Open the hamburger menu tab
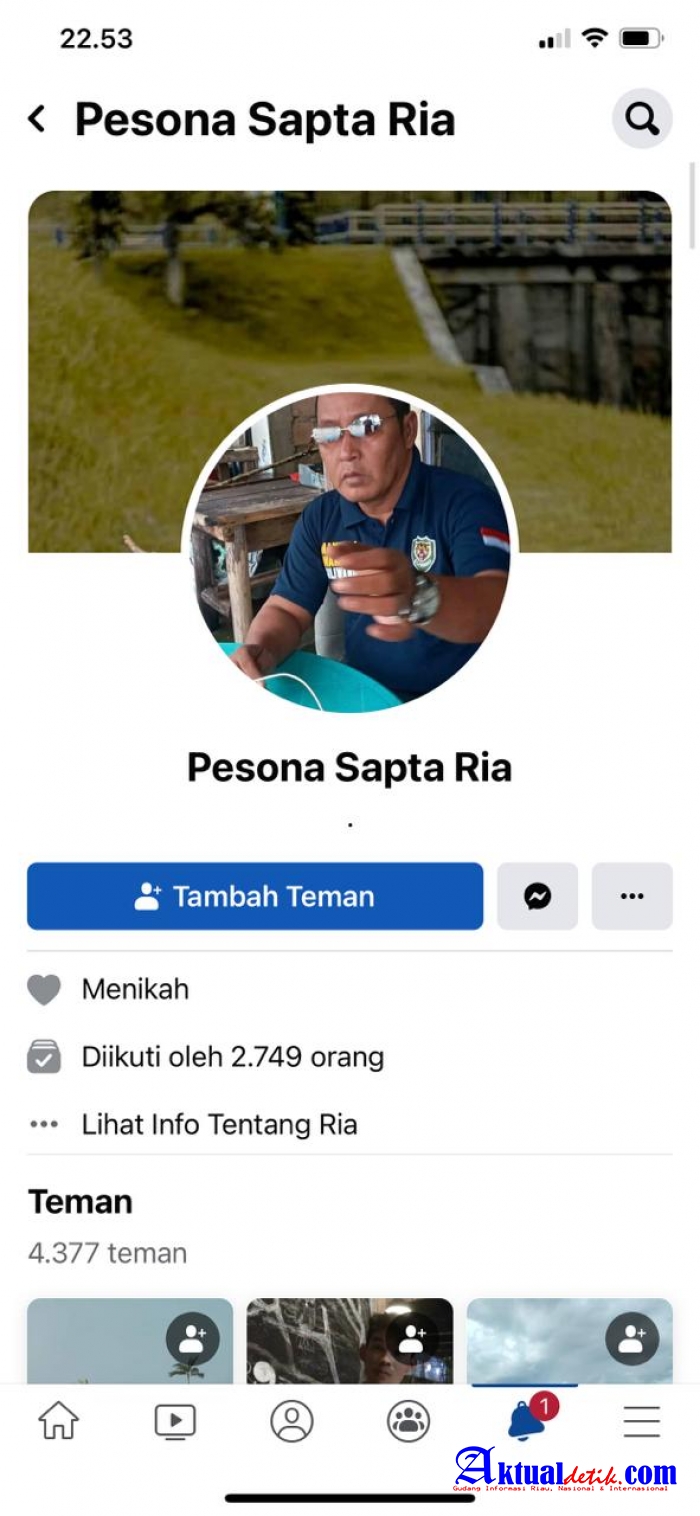Screen dimensions: 700x1516 [642, 1420]
